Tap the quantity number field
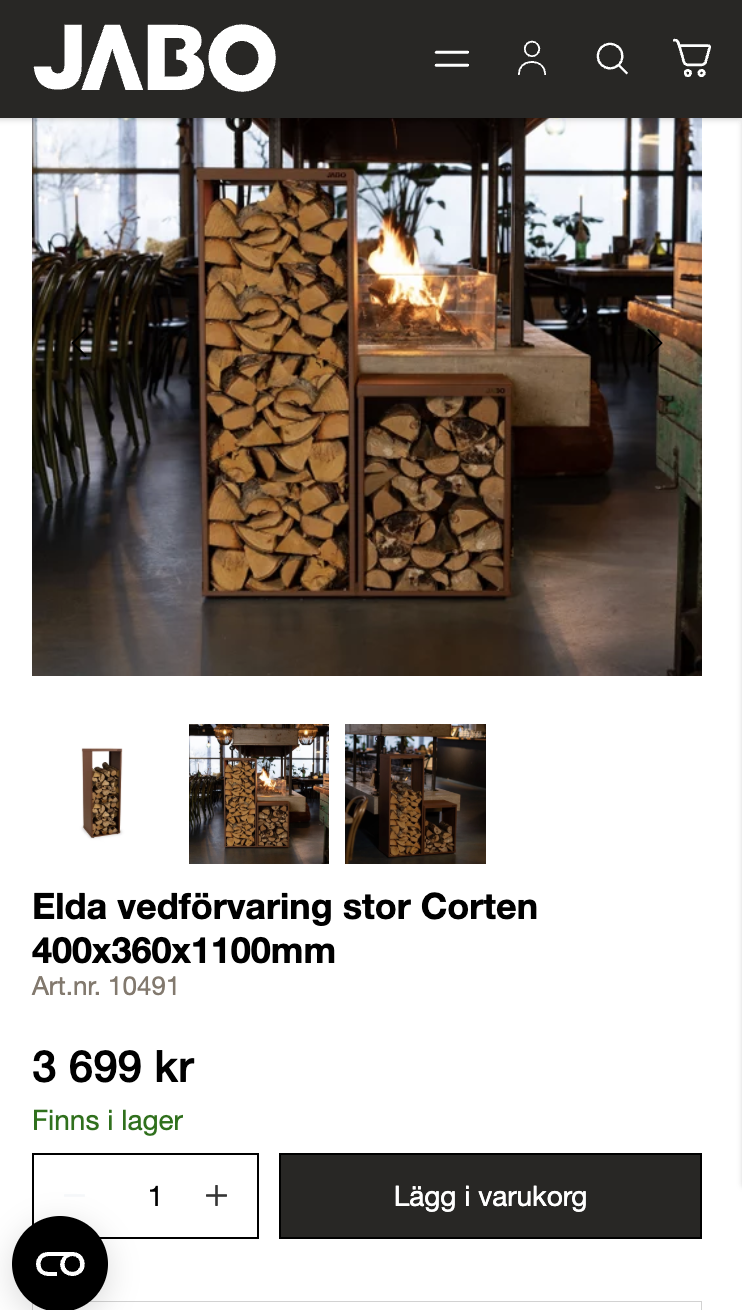 155,1196
